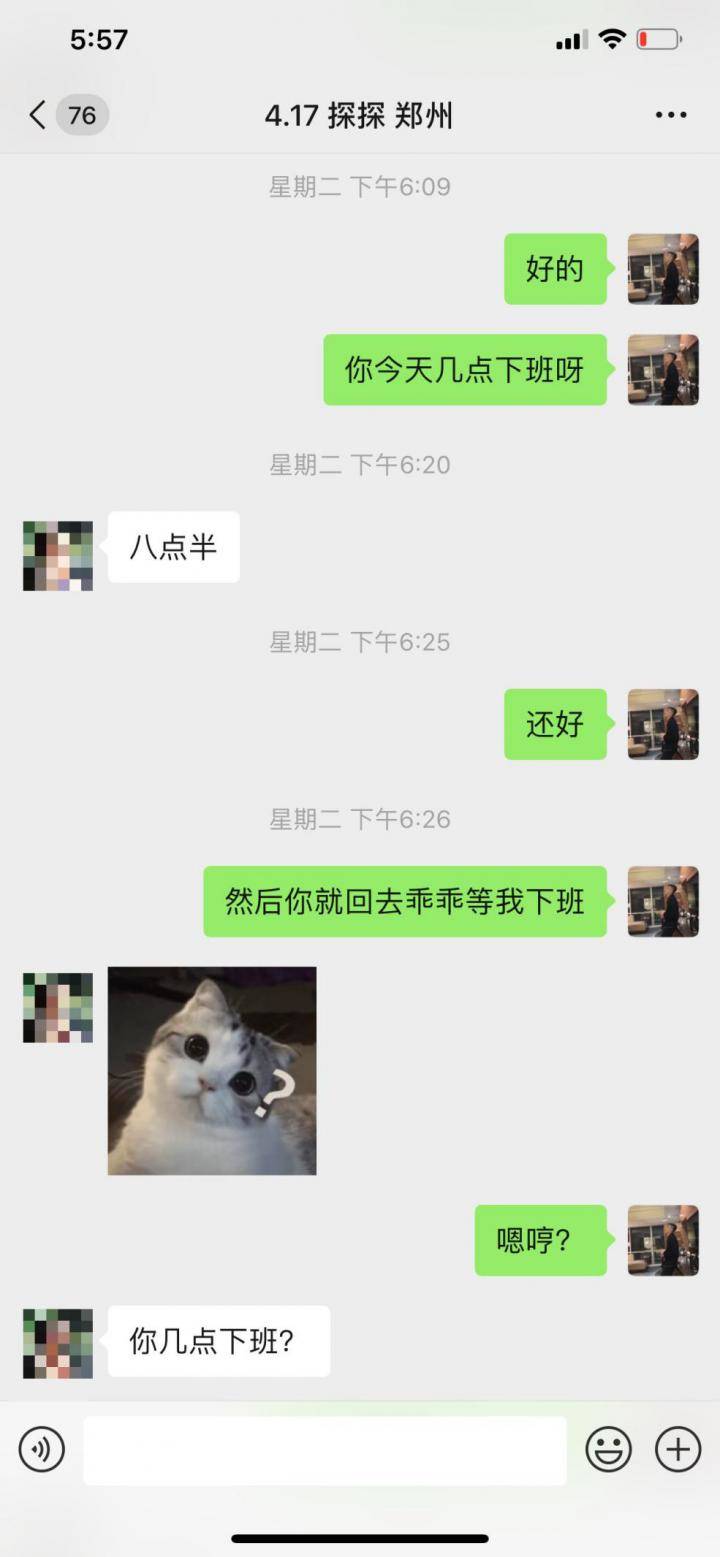View the cat question mark sticker
Image resolution: width=720 pixels, height=1557 pixels.
point(212,1070)
